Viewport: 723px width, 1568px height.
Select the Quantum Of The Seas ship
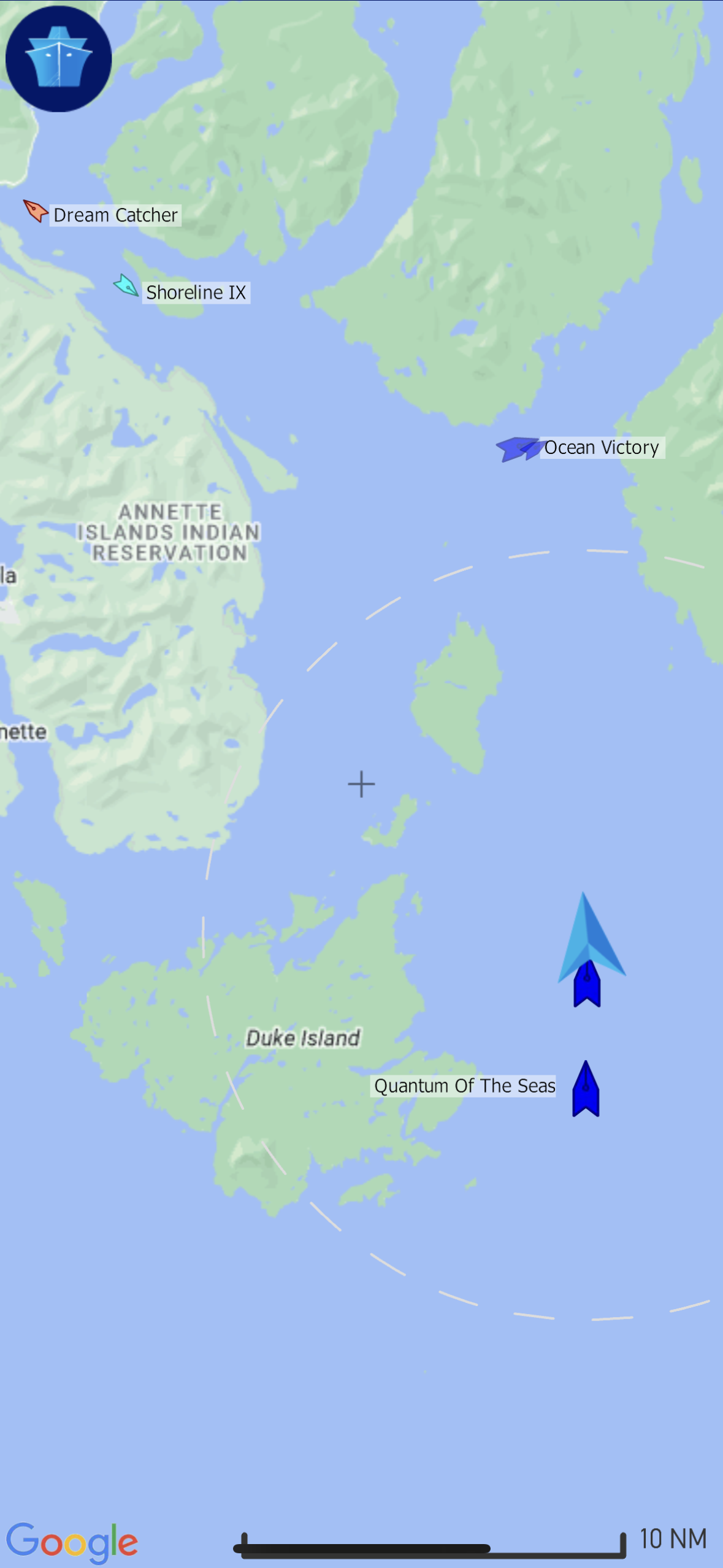586,1089
